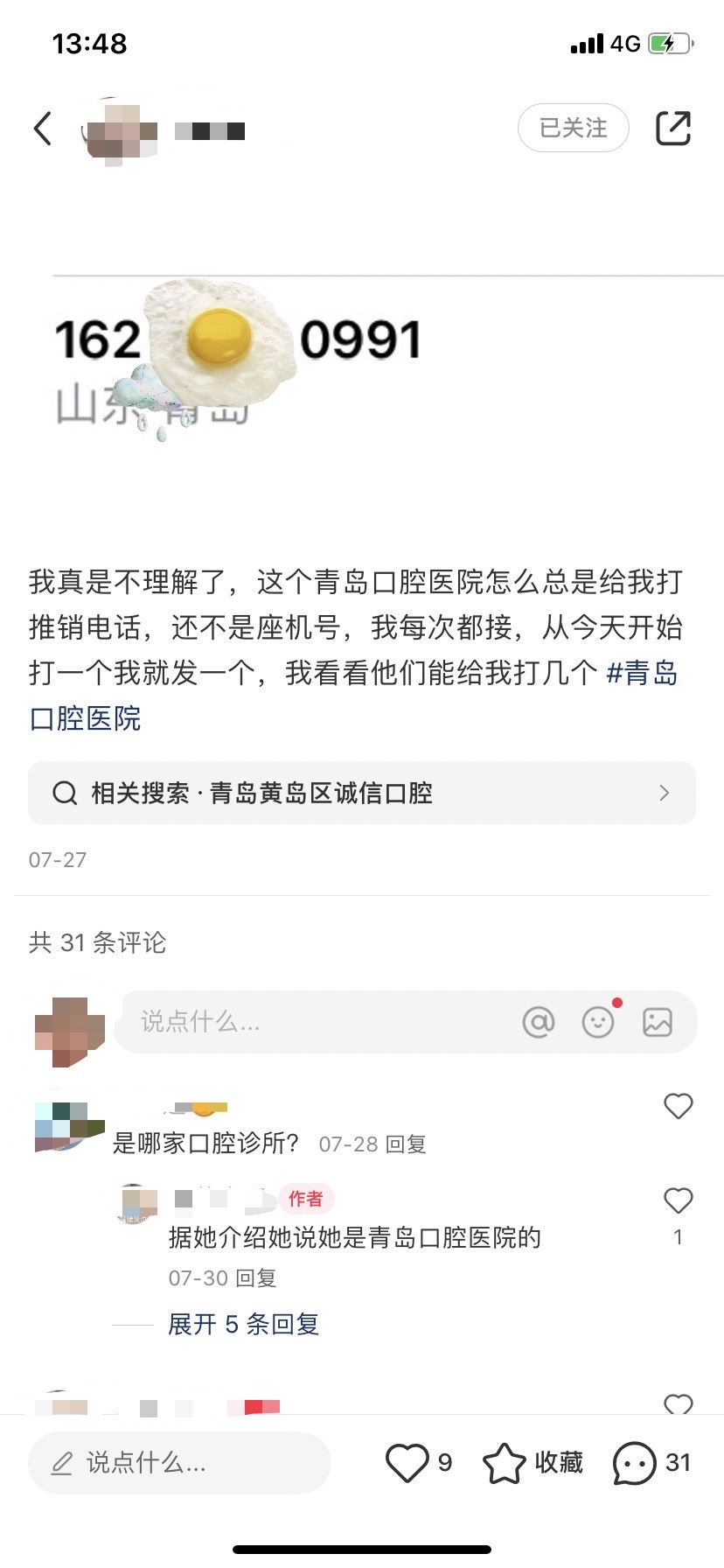Open the post author's avatar in the header
This screenshot has height=1568, width=724.
[121, 131]
